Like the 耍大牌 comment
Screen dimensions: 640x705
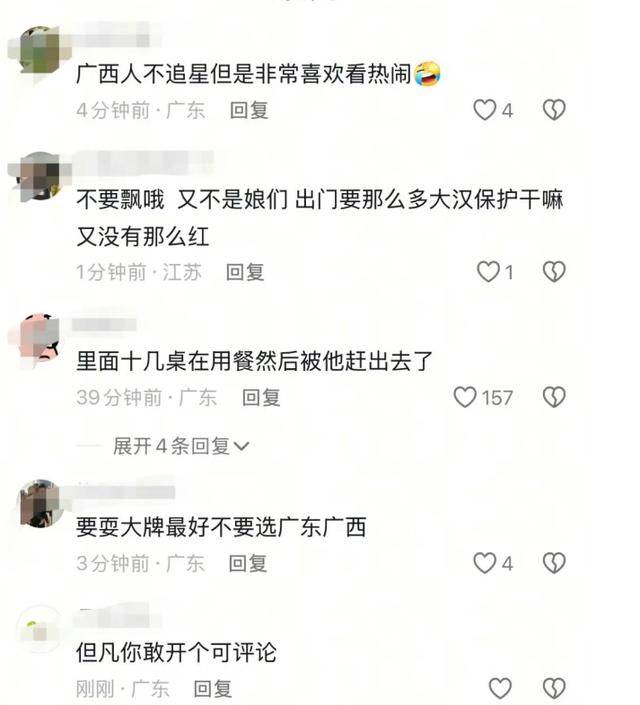pyautogui.click(x=484, y=563)
